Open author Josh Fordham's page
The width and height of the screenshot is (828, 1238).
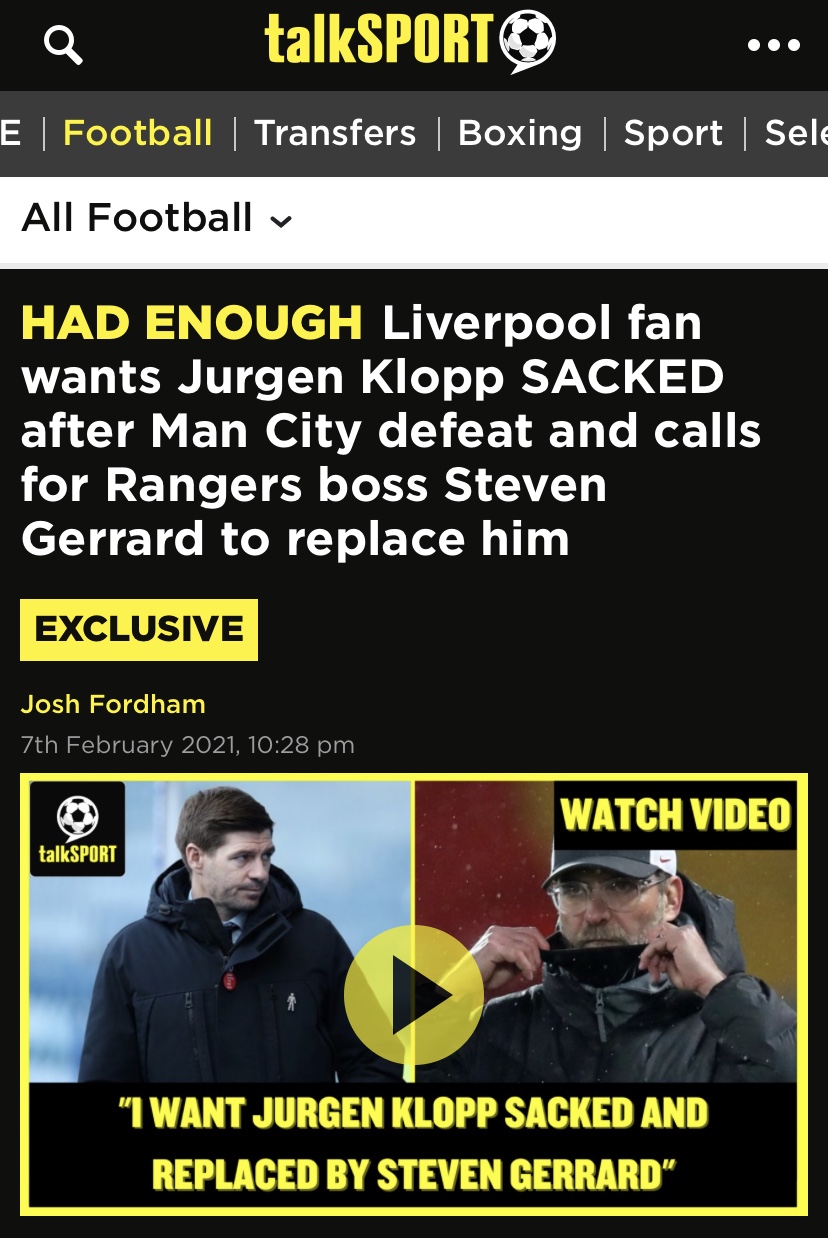(x=113, y=704)
